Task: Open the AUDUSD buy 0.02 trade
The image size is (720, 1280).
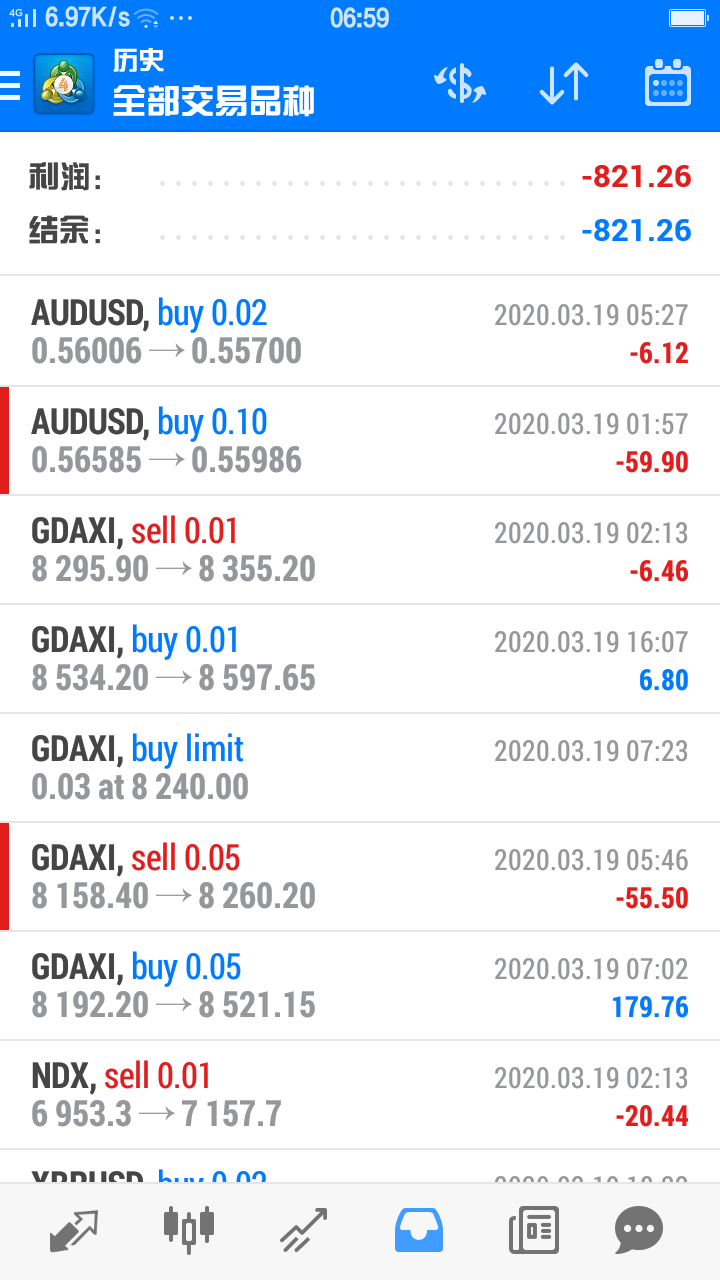Action: (360, 332)
